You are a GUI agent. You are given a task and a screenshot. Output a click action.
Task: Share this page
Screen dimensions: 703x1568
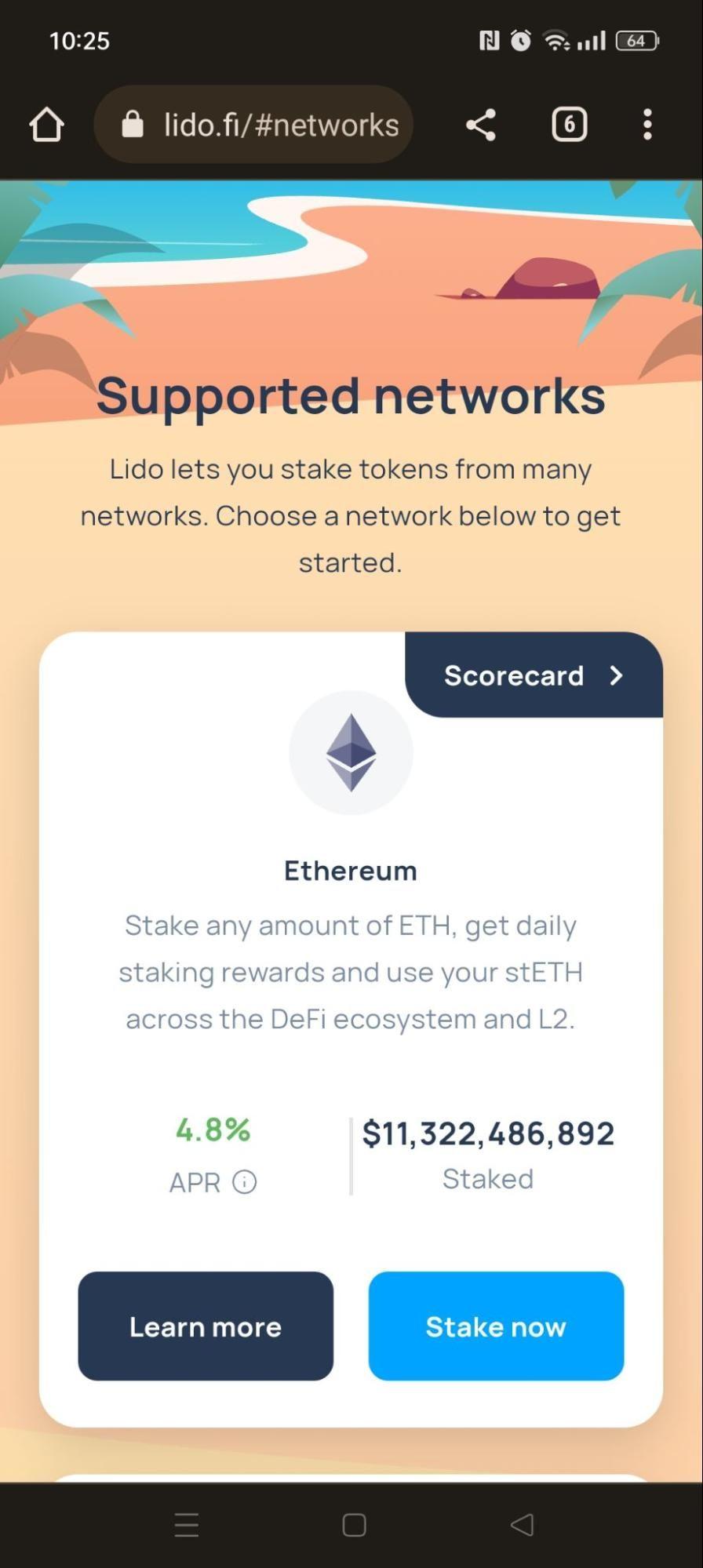(x=480, y=125)
